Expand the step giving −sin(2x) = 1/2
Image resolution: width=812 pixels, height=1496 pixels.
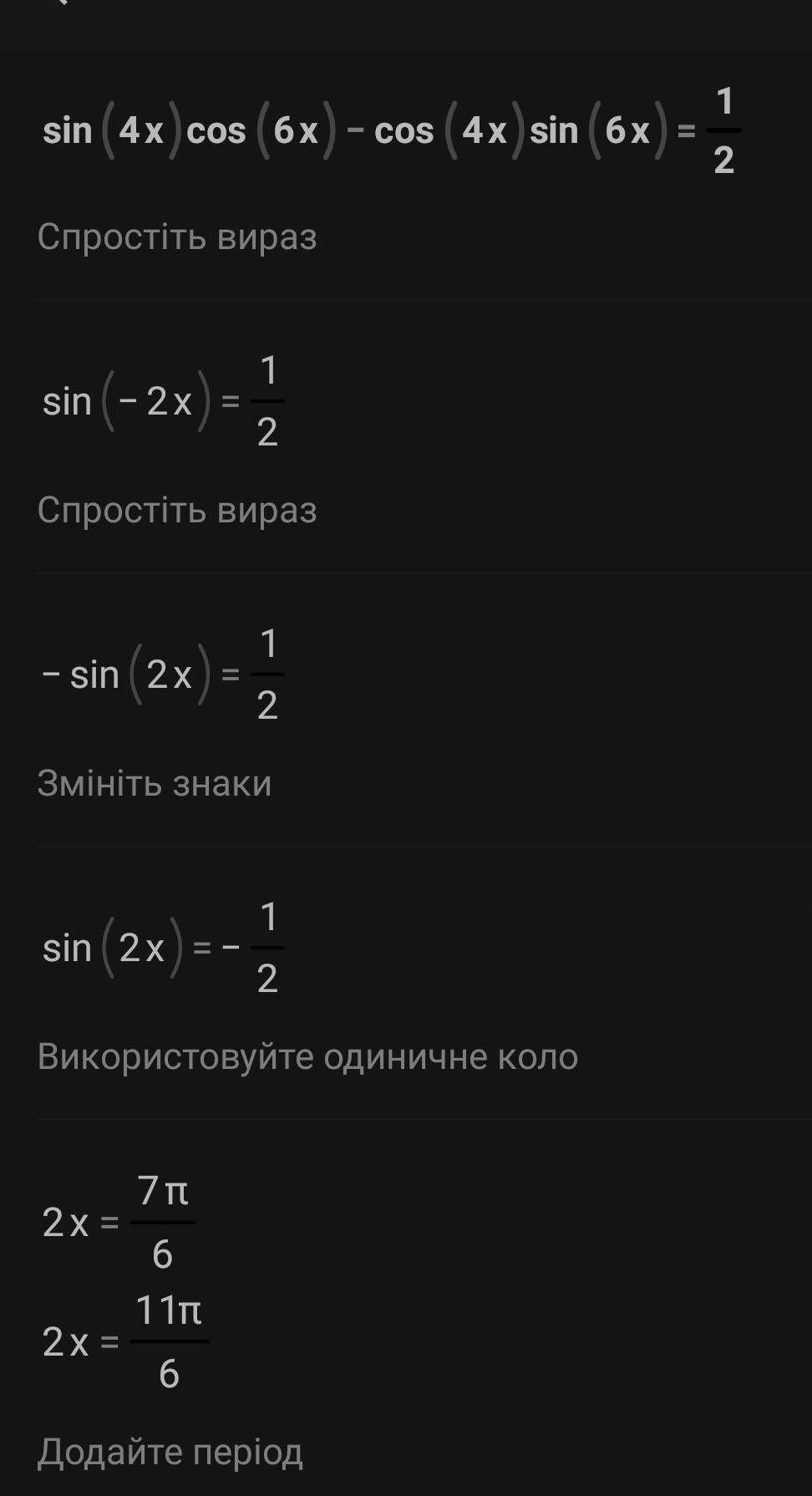tap(177, 511)
